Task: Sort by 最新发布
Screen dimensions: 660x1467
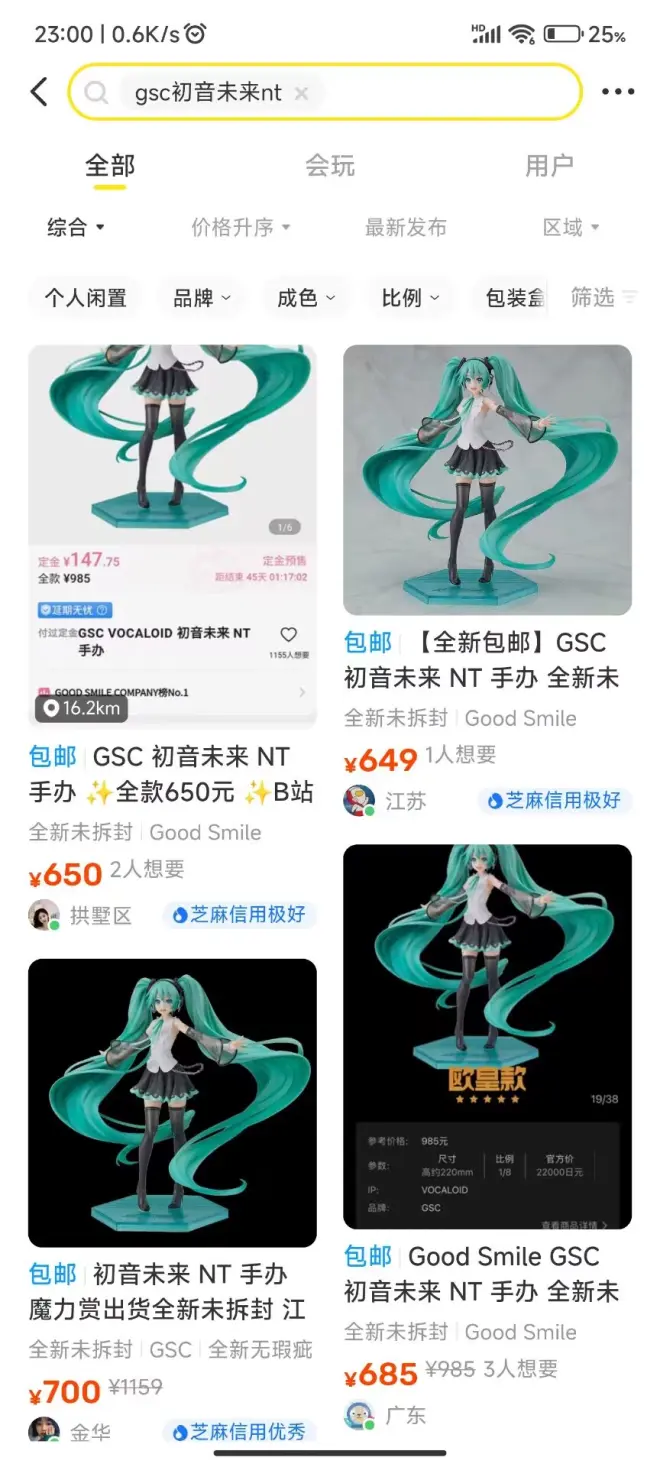Action: click(405, 228)
